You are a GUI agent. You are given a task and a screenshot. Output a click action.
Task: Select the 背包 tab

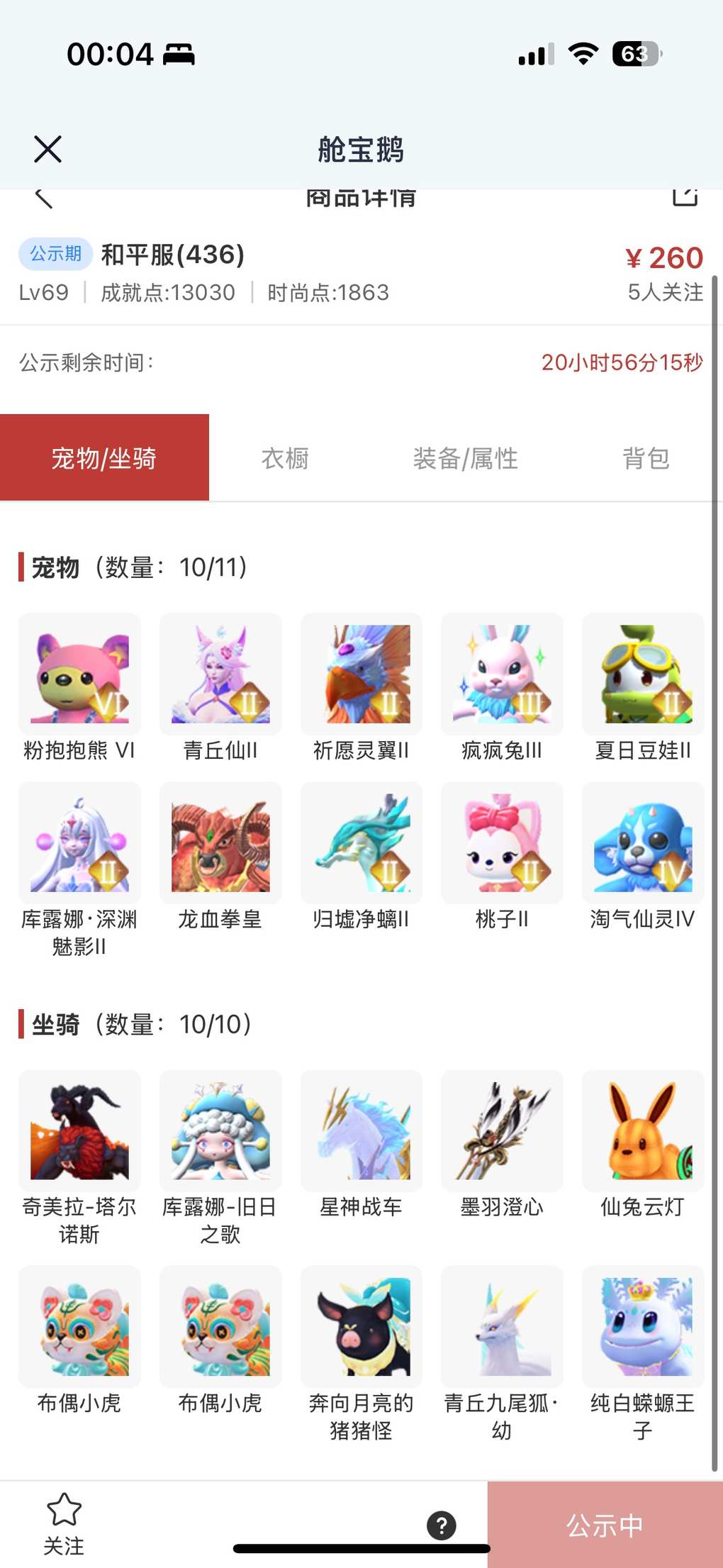click(645, 458)
